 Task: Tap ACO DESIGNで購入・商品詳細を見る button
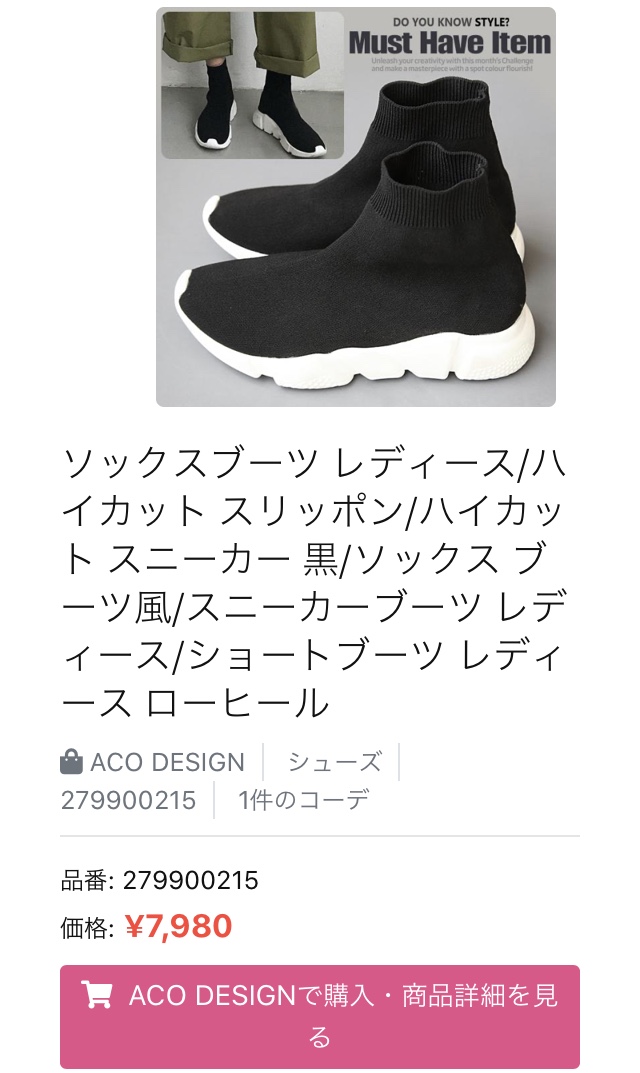(x=320, y=1017)
